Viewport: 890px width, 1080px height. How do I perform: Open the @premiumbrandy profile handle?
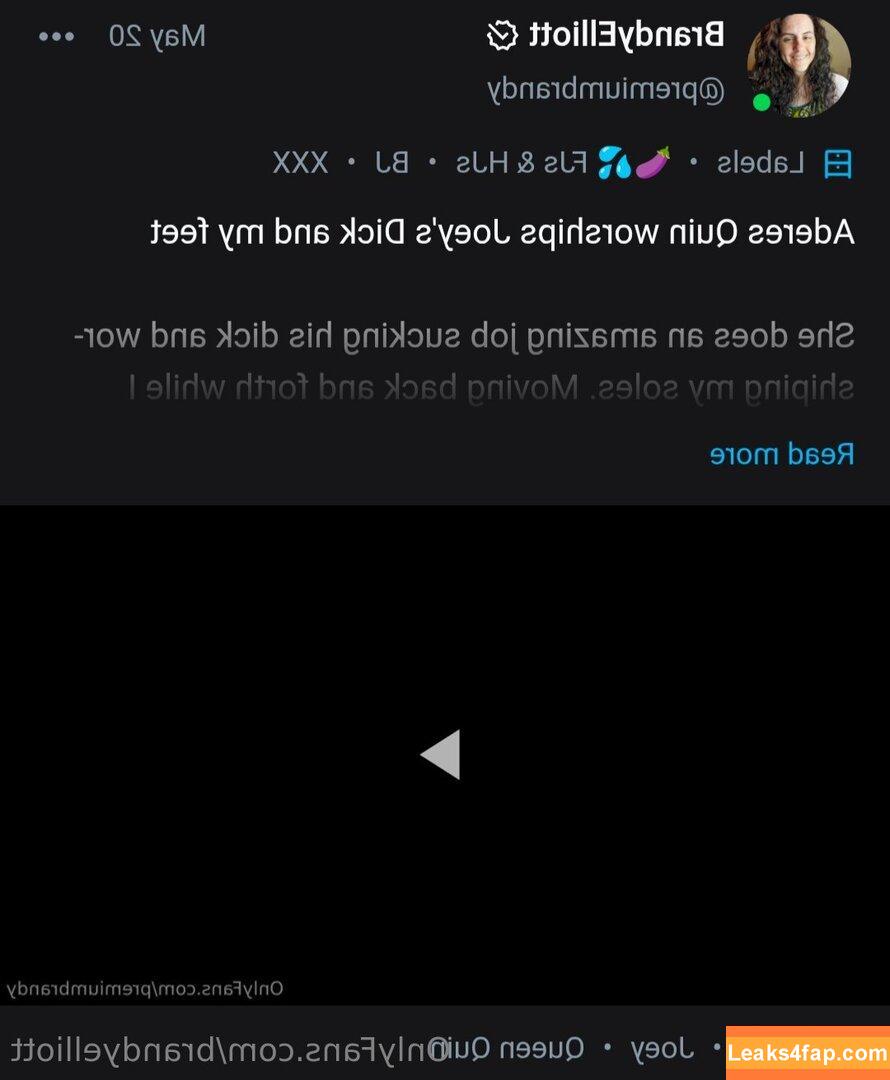pyautogui.click(x=606, y=91)
